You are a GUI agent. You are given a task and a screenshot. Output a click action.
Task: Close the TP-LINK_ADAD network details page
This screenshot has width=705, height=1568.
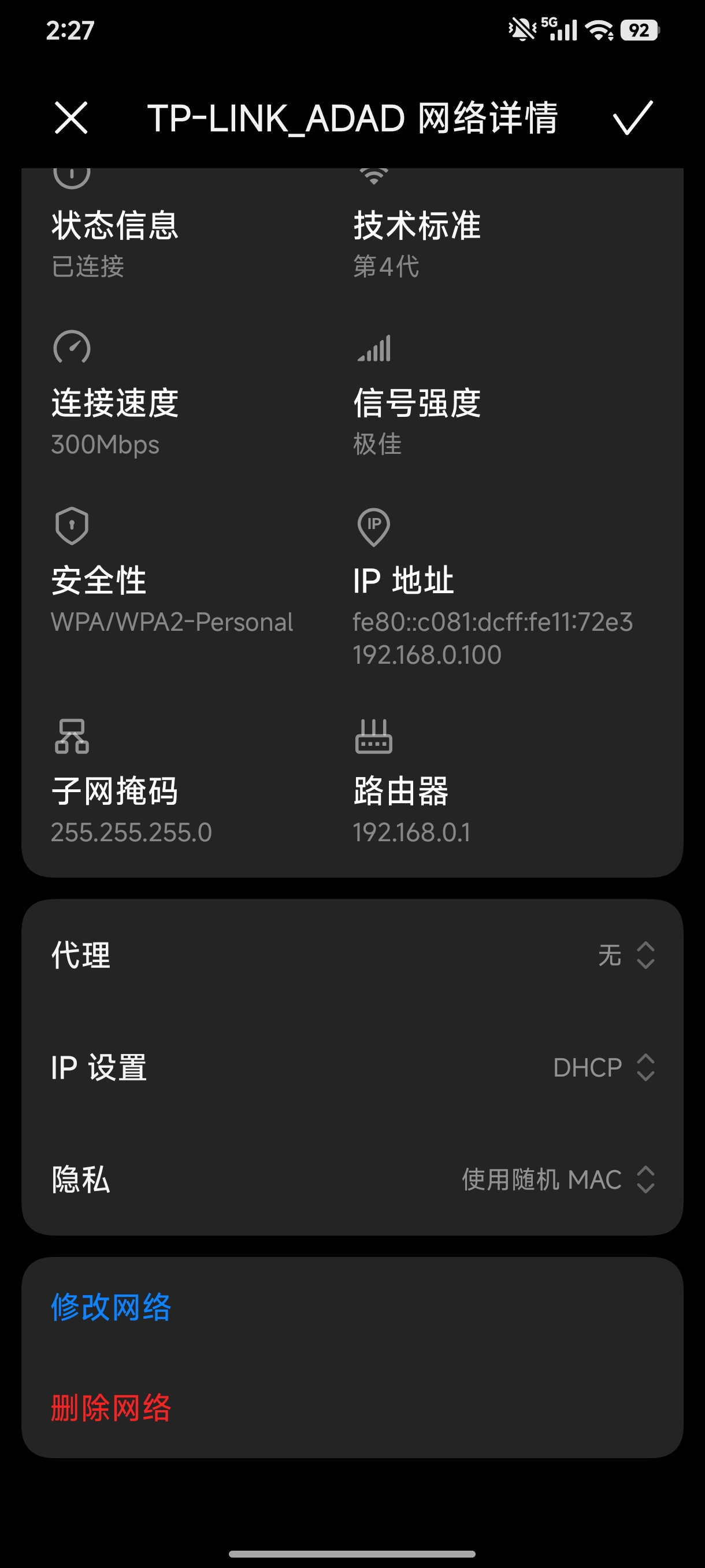(71, 117)
